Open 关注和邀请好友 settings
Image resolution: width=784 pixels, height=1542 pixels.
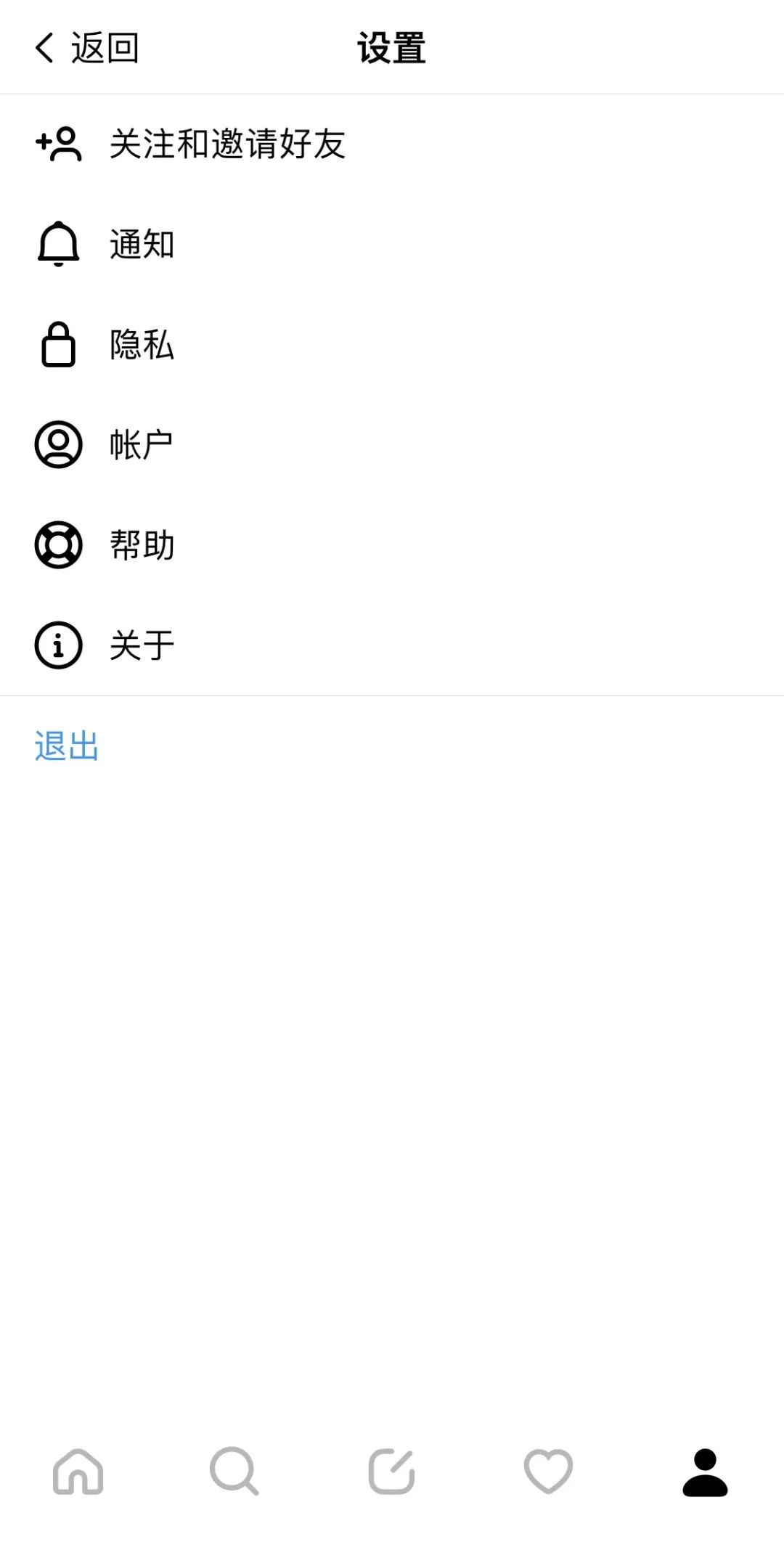pos(226,144)
